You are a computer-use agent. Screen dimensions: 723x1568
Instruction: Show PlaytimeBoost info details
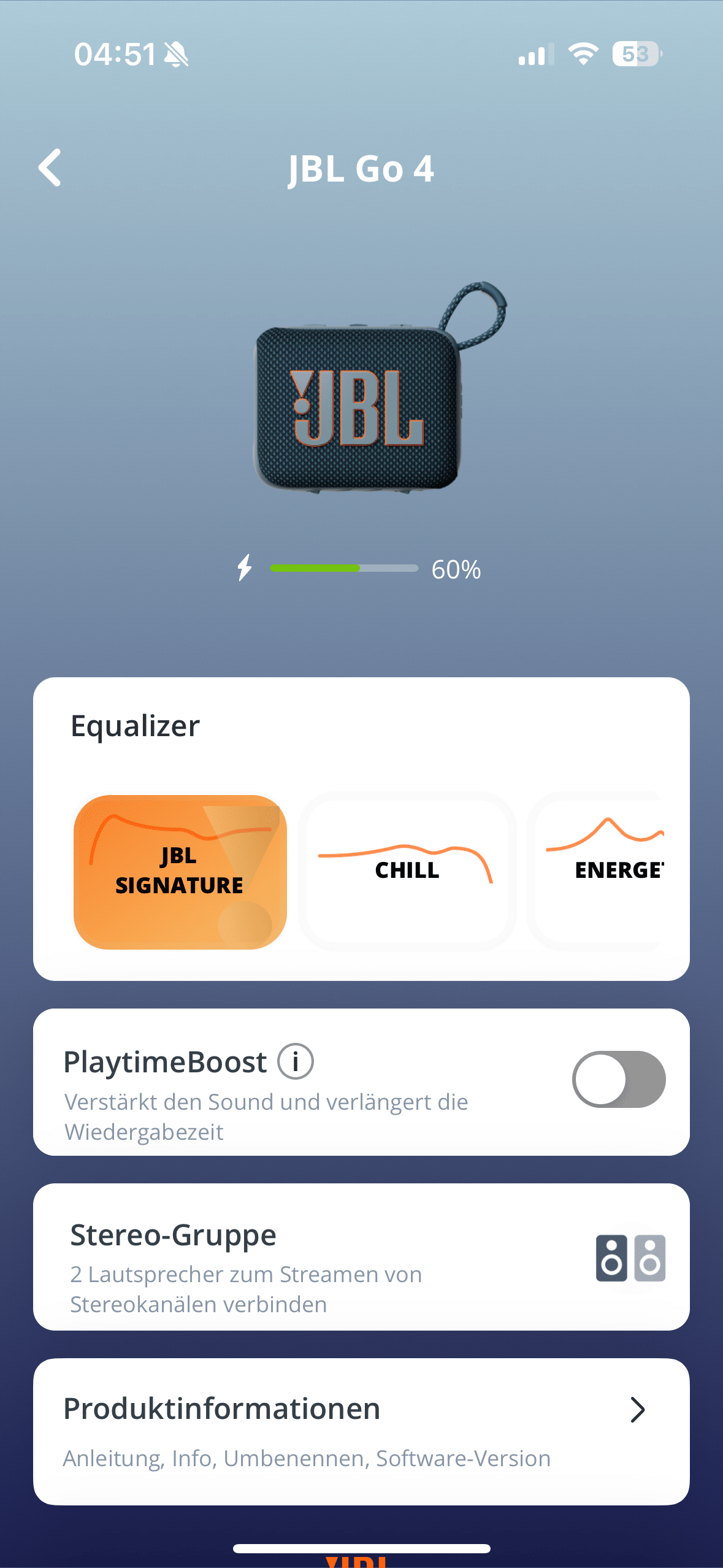pos(296,1061)
